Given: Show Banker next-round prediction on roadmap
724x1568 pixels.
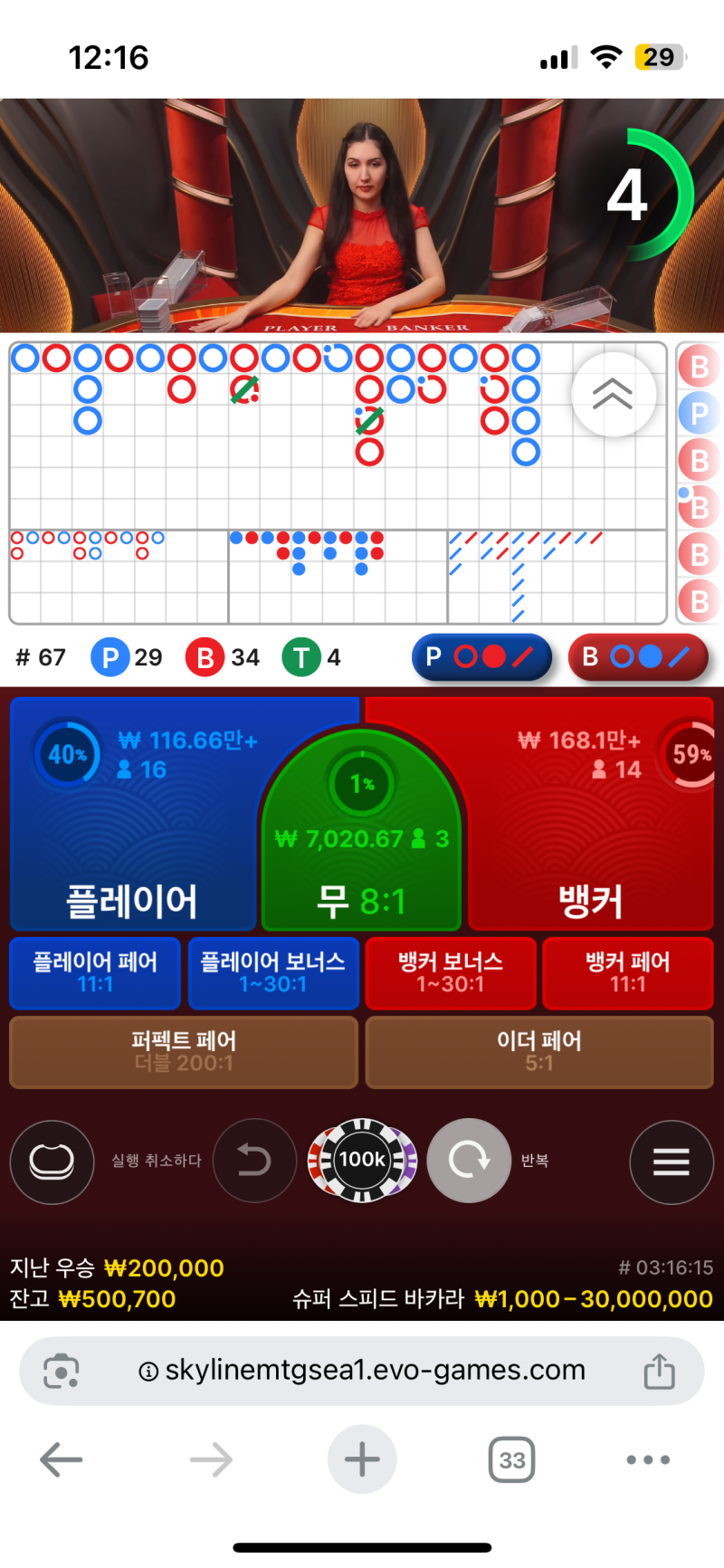Looking at the screenshot, I should (x=638, y=657).
